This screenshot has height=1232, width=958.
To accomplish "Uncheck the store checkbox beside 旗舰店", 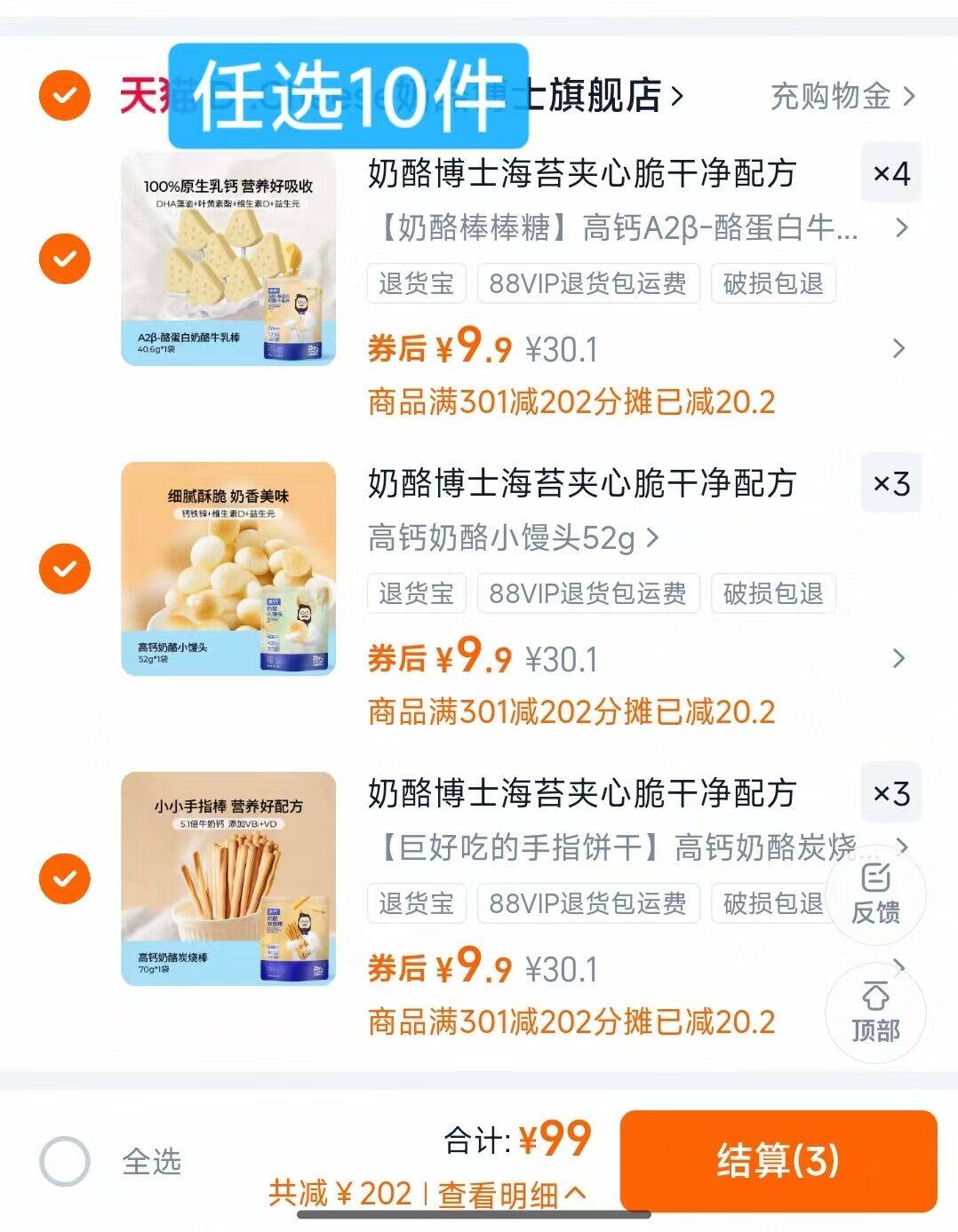I will pos(64,95).
